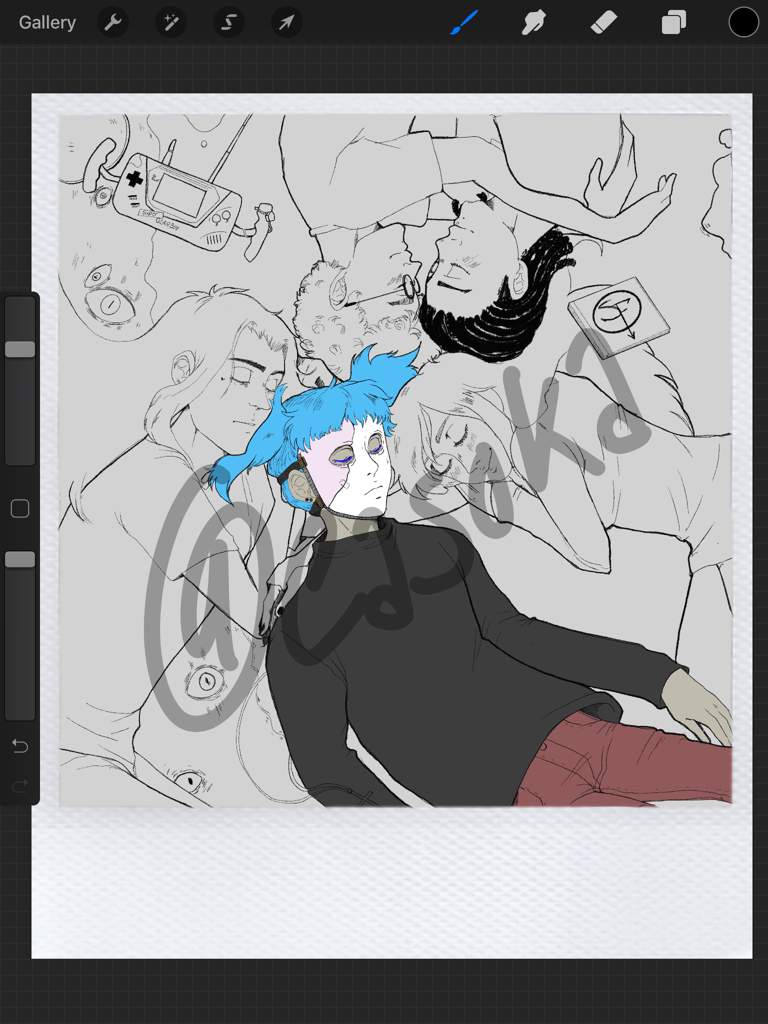Redo the undone stroke
The image size is (768, 1024).
pyautogui.click(x=20, y=787)
